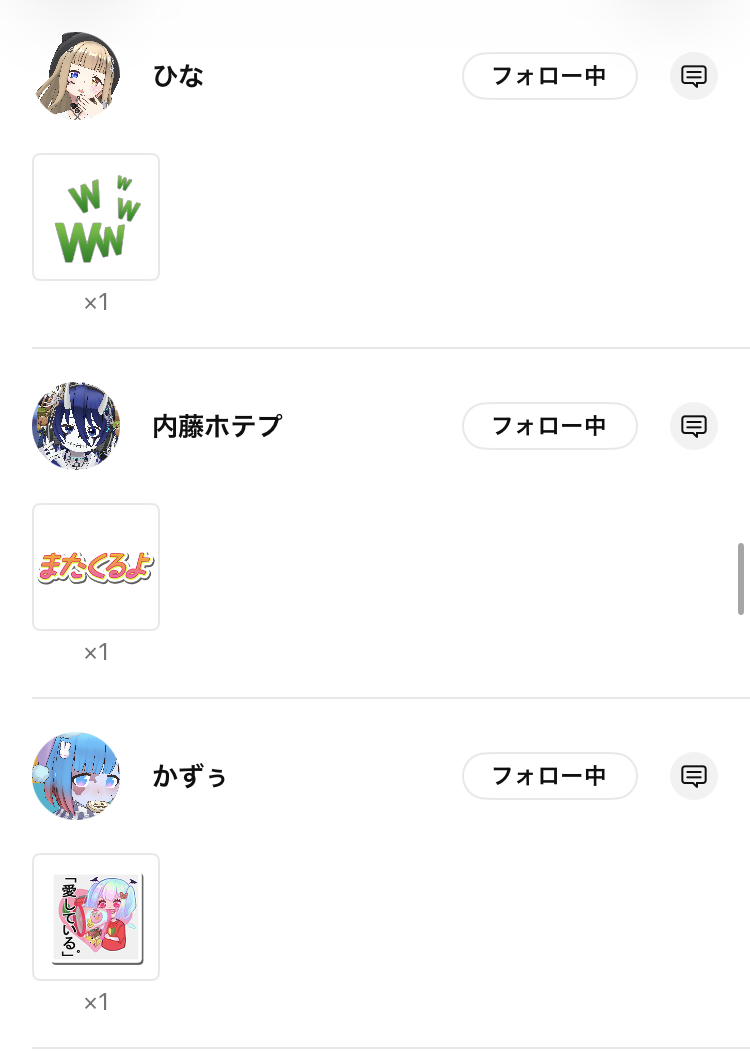This screenshot has width=750, height=1051.
Task: Open the message icon next to ひな
Action: pyautogui.click(x=694, y=76)
